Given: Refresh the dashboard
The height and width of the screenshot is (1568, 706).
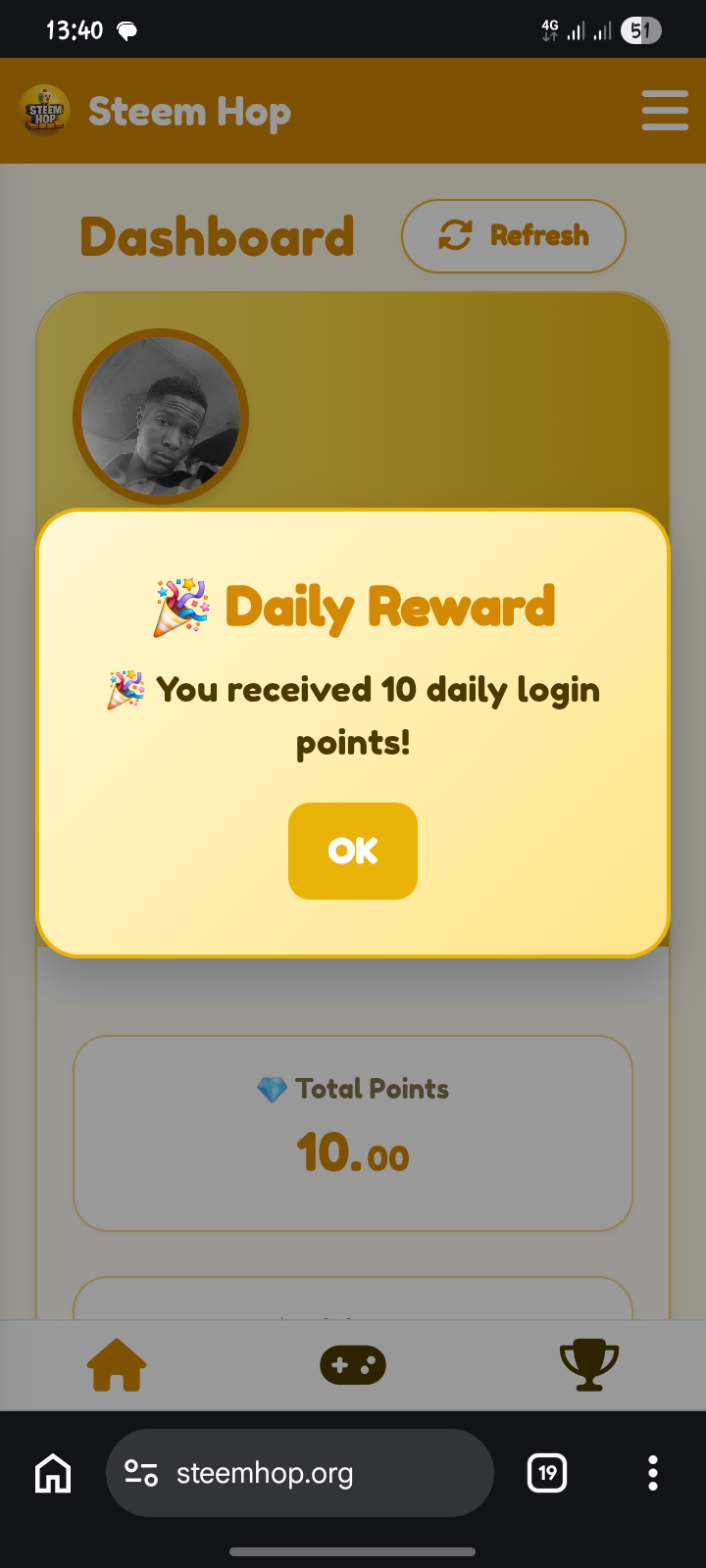Looking at the screenshot, I should tap(513, 236).
